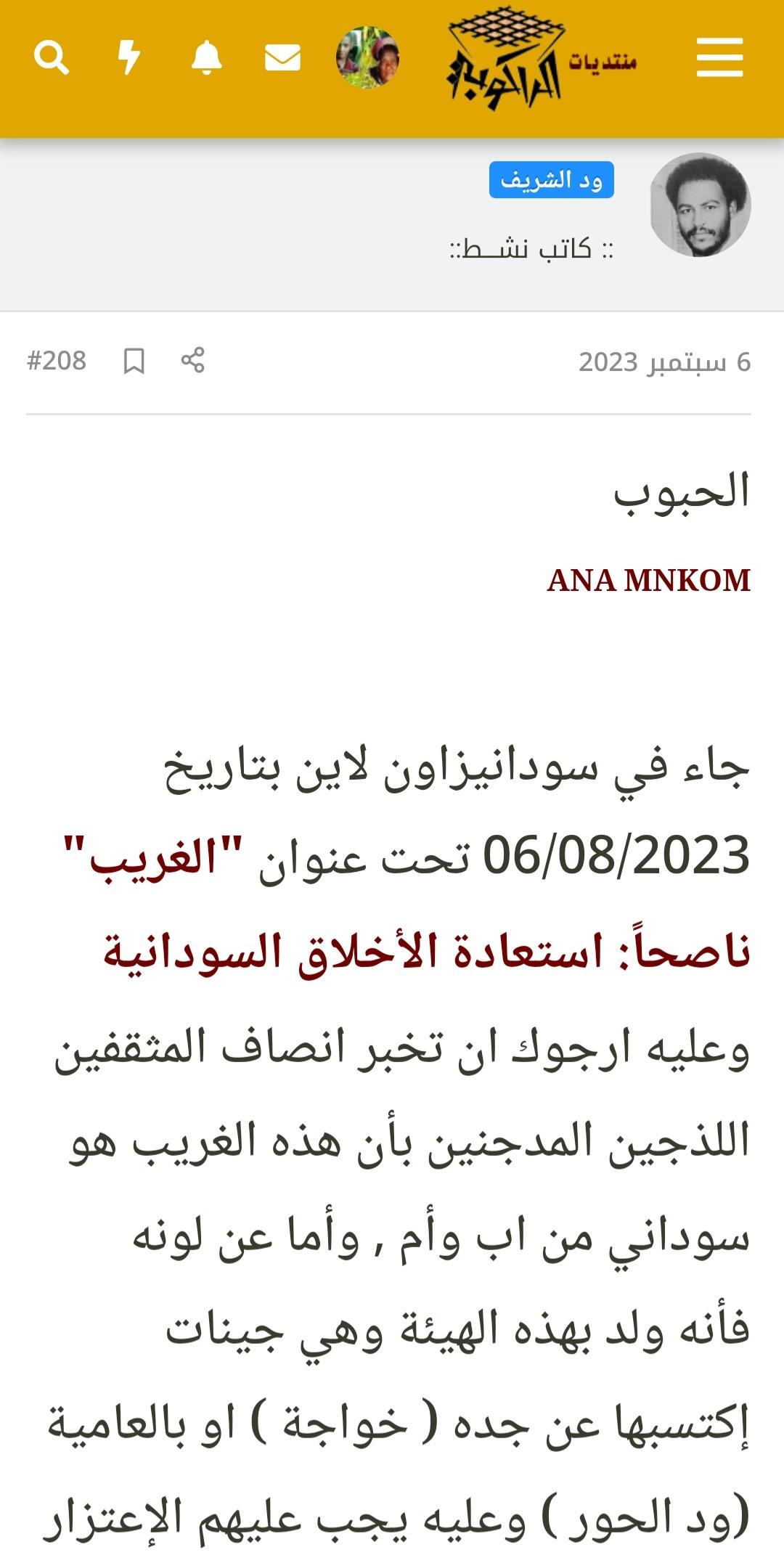Image resolution: width=784 pixels, height=1555 pixels.
Task: Open the hamburger menu
Action: click(x=719, y=58)
